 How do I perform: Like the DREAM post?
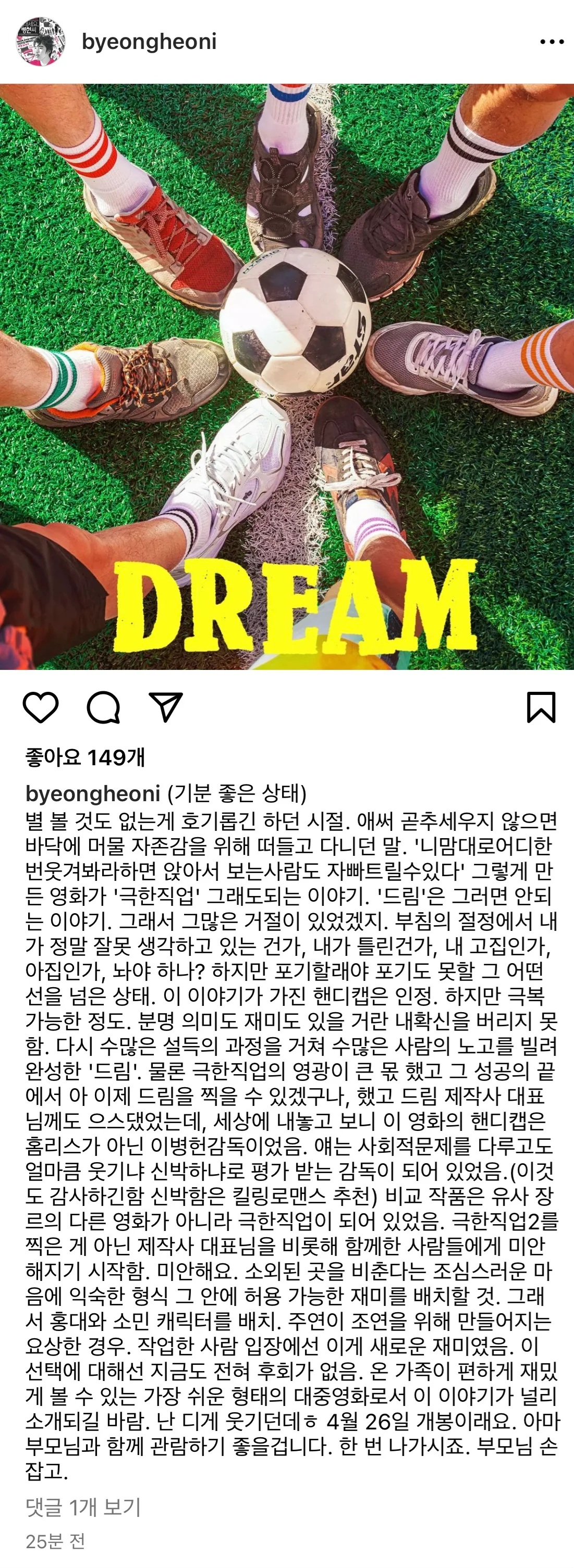pyautogui.click(x=40, y=707)
